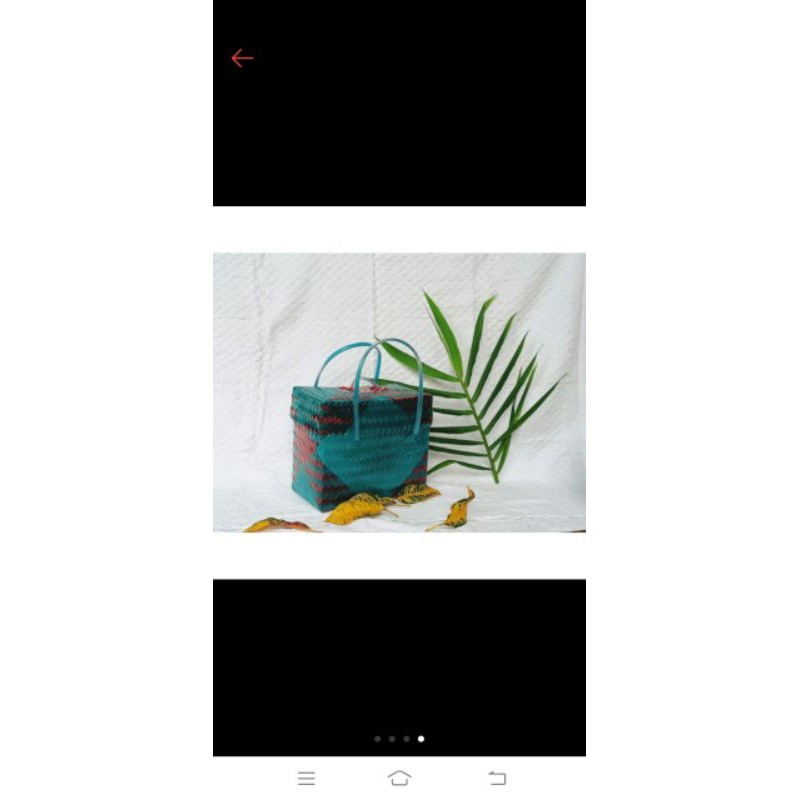Tap the red back arrow
Image resolution: width=800 pixels, height=800 pixels.
tap(242, 58)
